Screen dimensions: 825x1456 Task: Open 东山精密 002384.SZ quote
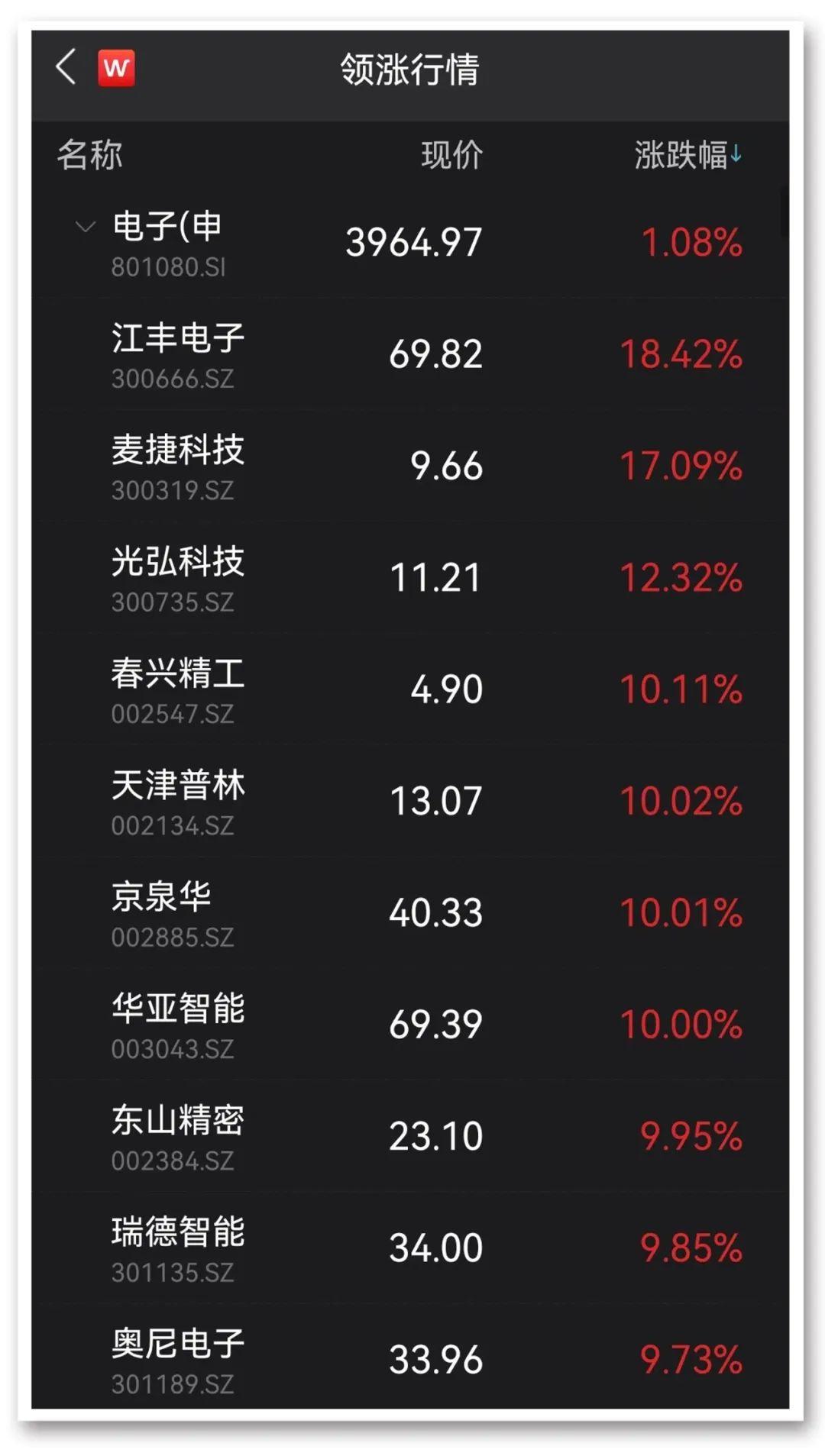[x=410, y=1136]
